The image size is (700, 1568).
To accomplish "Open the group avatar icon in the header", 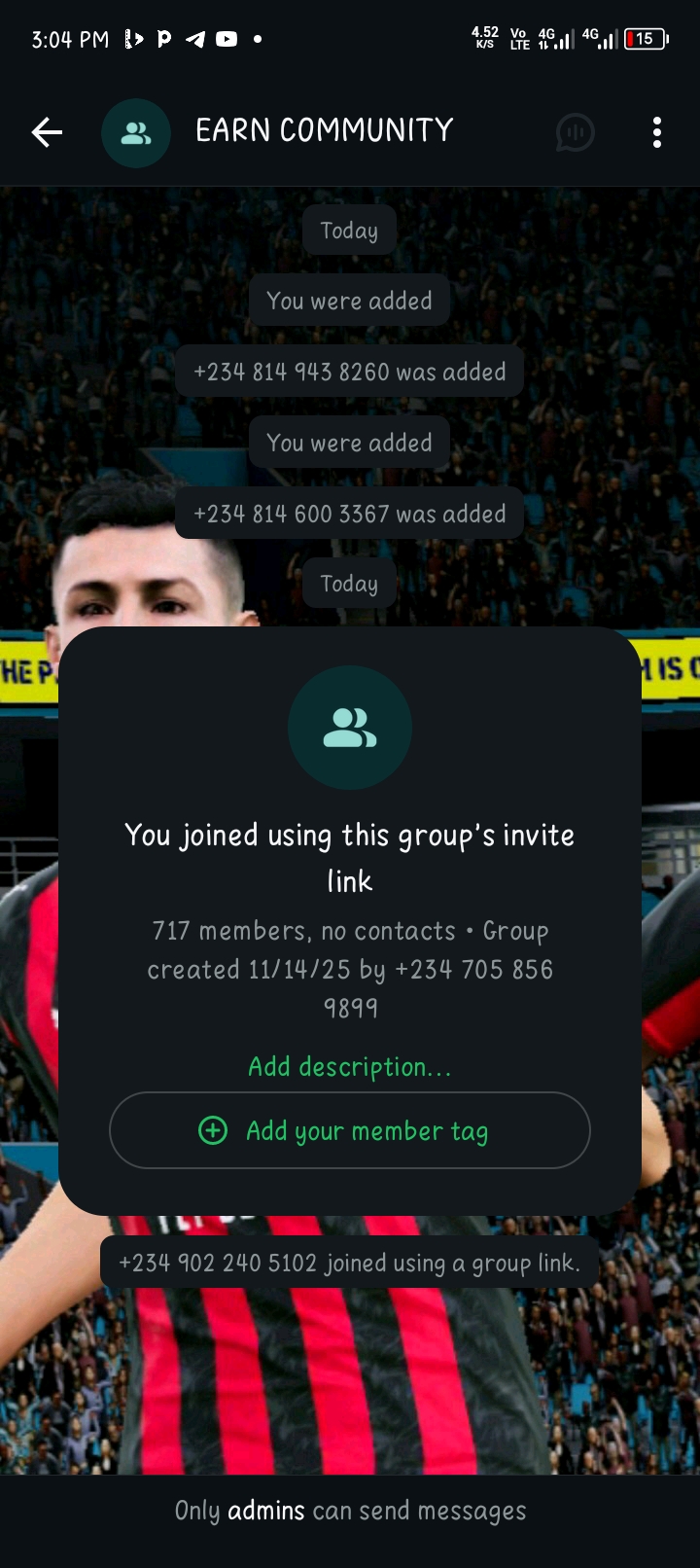I will click(136, 133).
